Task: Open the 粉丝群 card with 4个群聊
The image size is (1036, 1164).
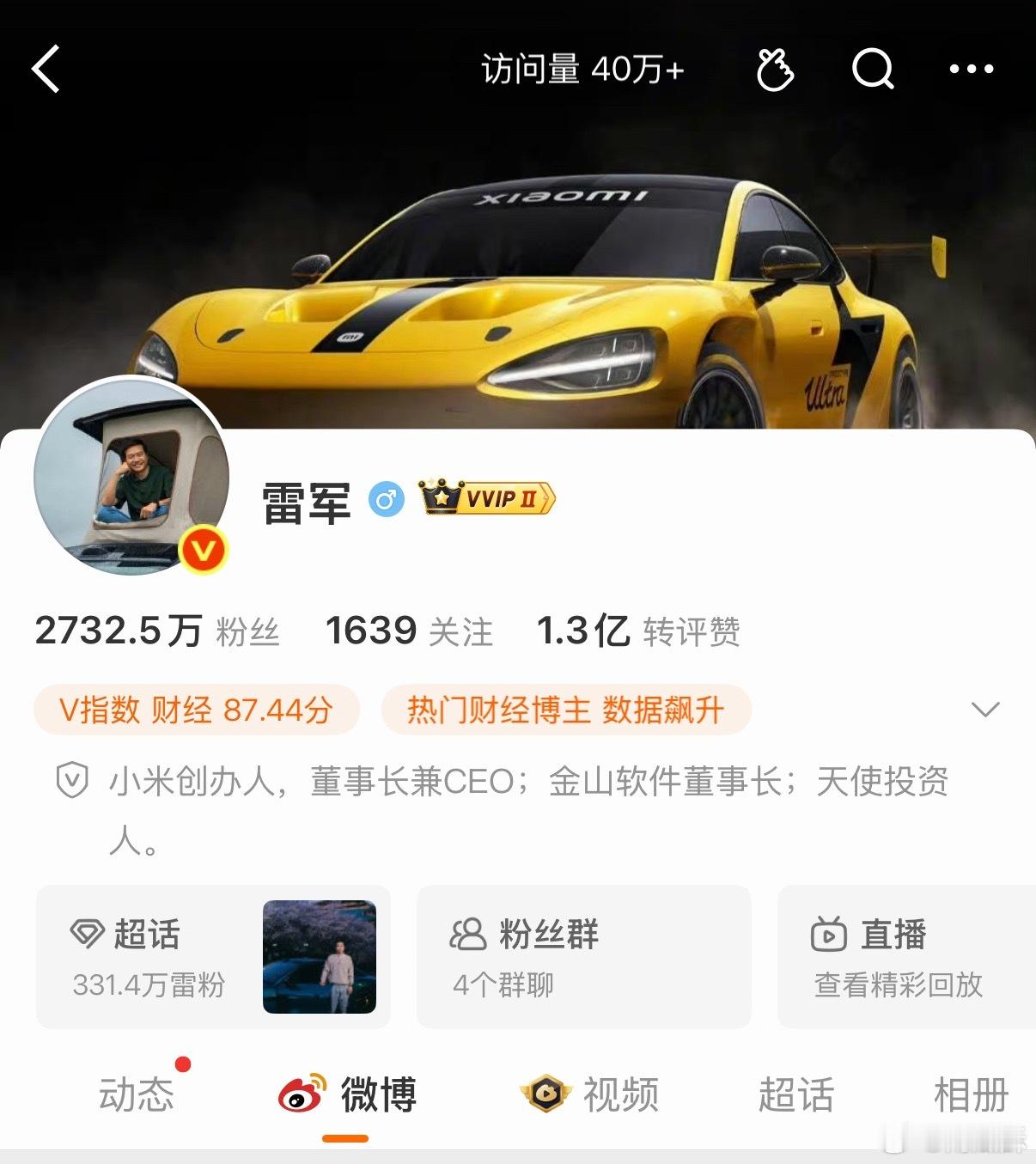Action: pos(584,957)
